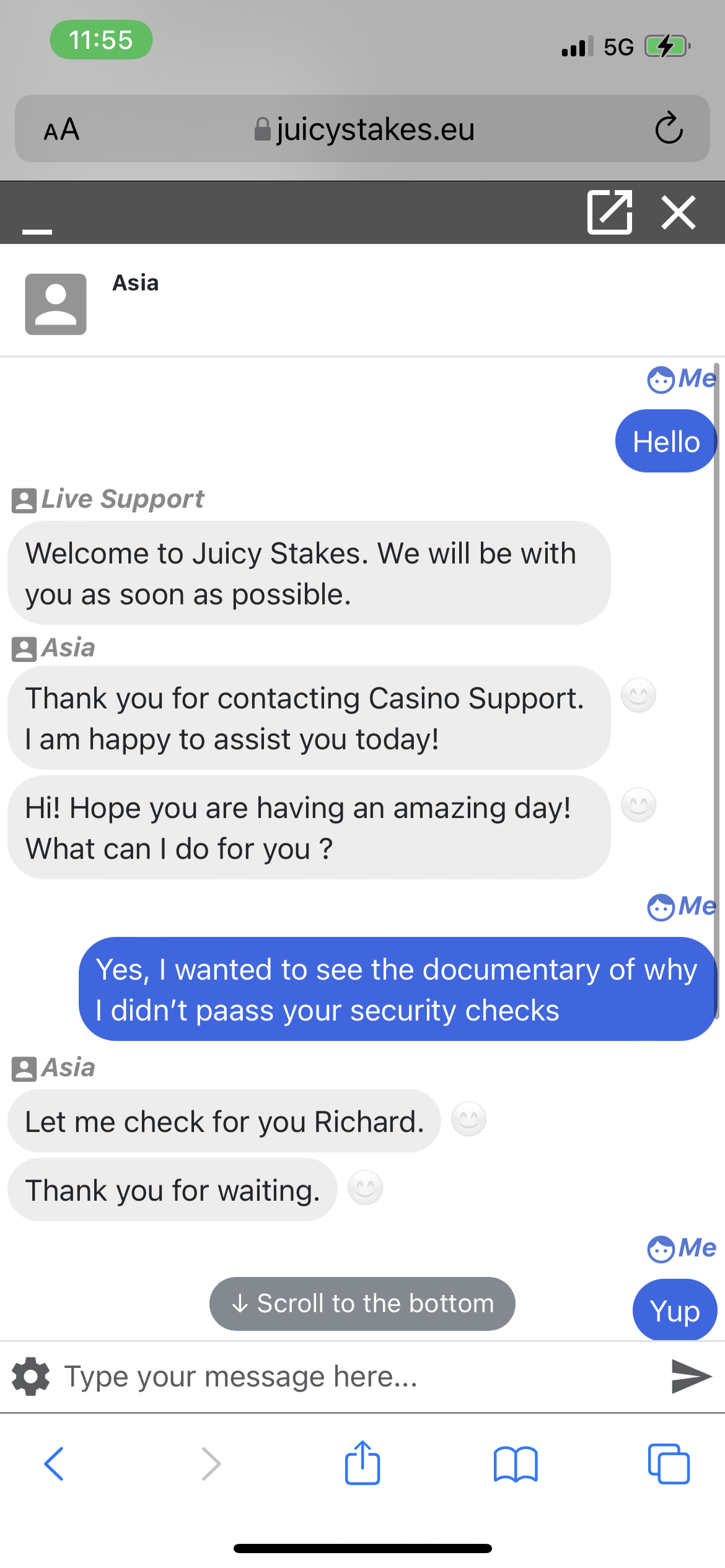This screenshot has width=725, height=1568.
Task: Send the typed message
Action: click(691, 1376)
